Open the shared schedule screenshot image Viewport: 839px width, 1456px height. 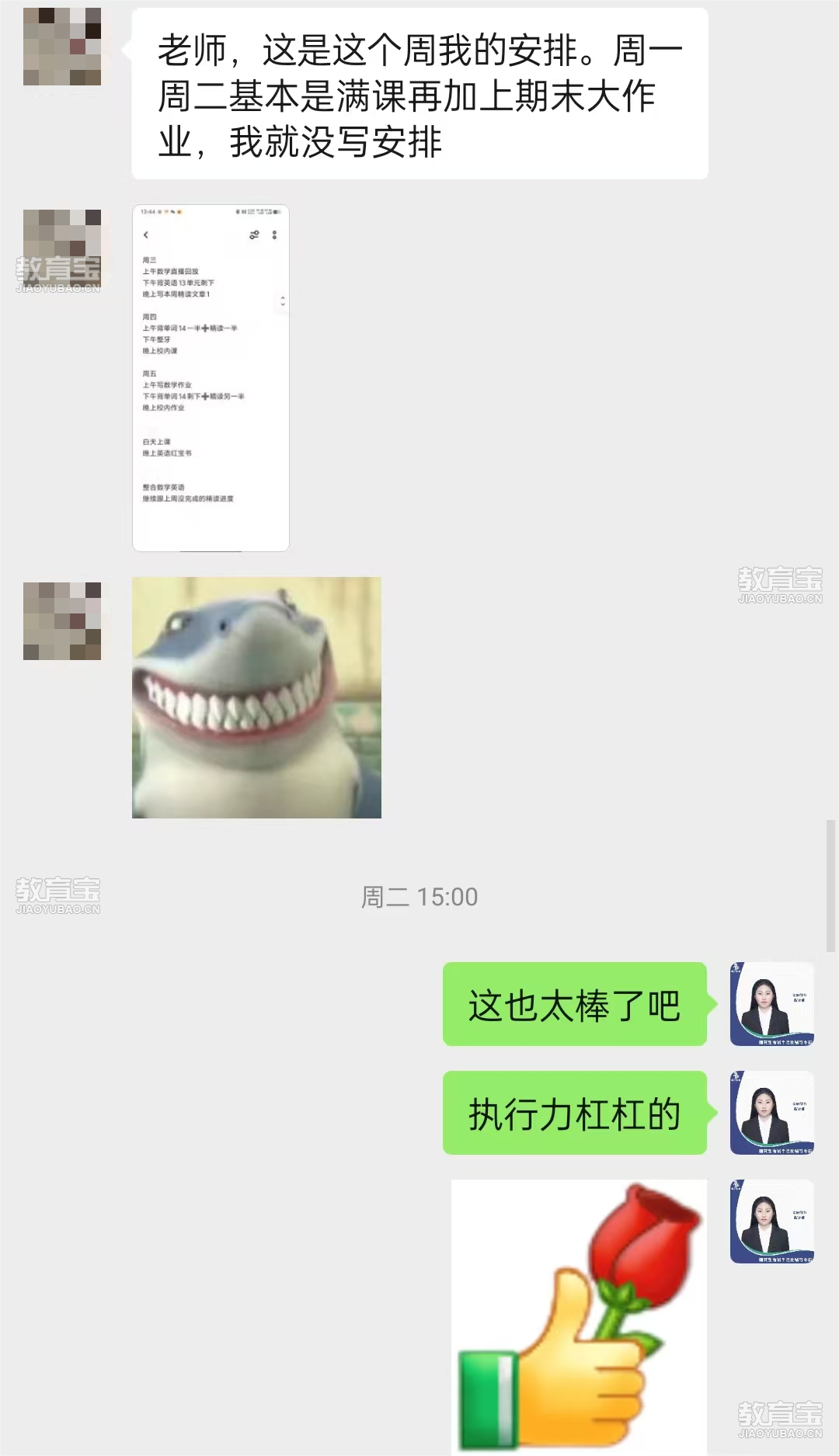[x=211, y=378]
